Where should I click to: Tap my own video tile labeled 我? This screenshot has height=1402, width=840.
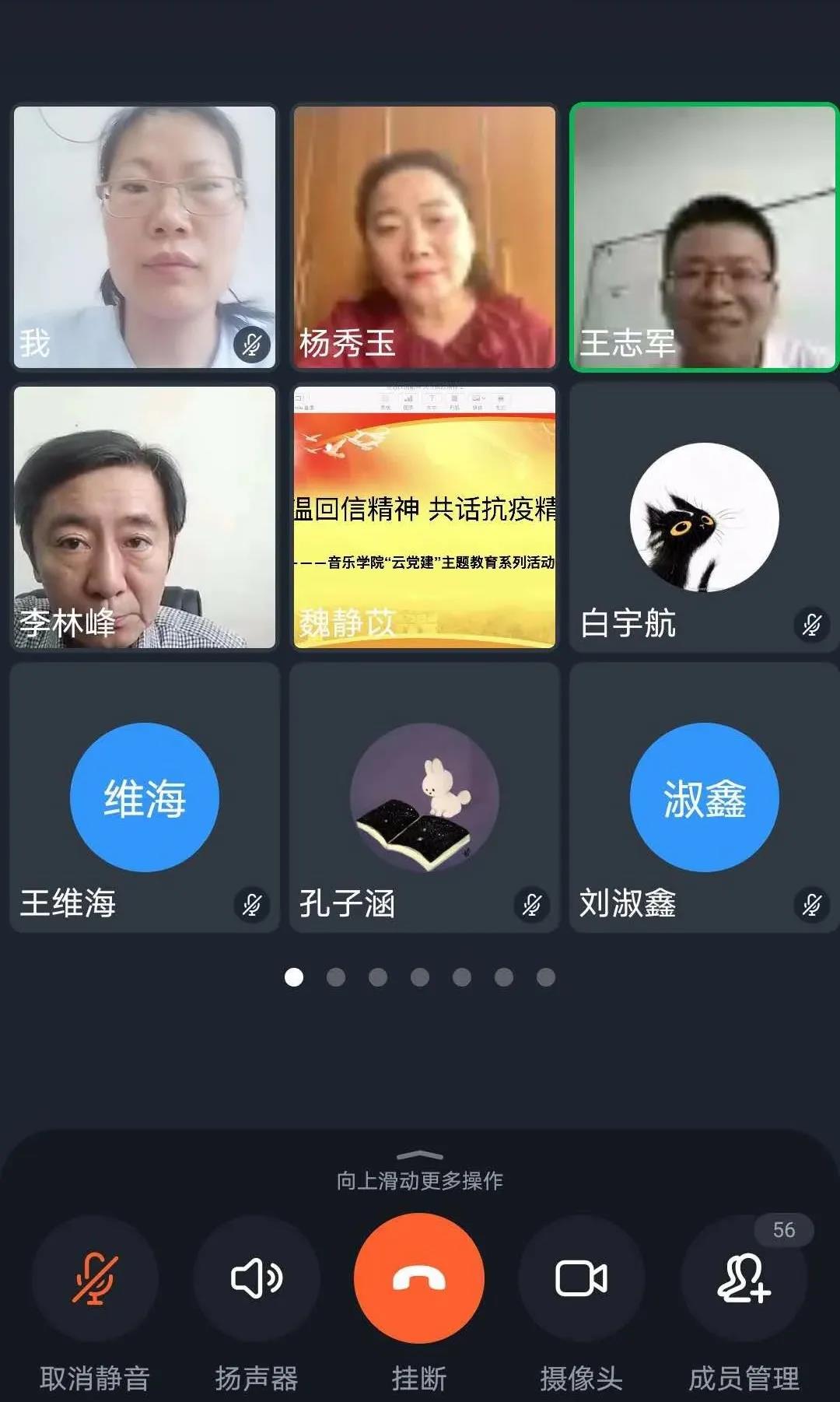(x=145, y=237)
